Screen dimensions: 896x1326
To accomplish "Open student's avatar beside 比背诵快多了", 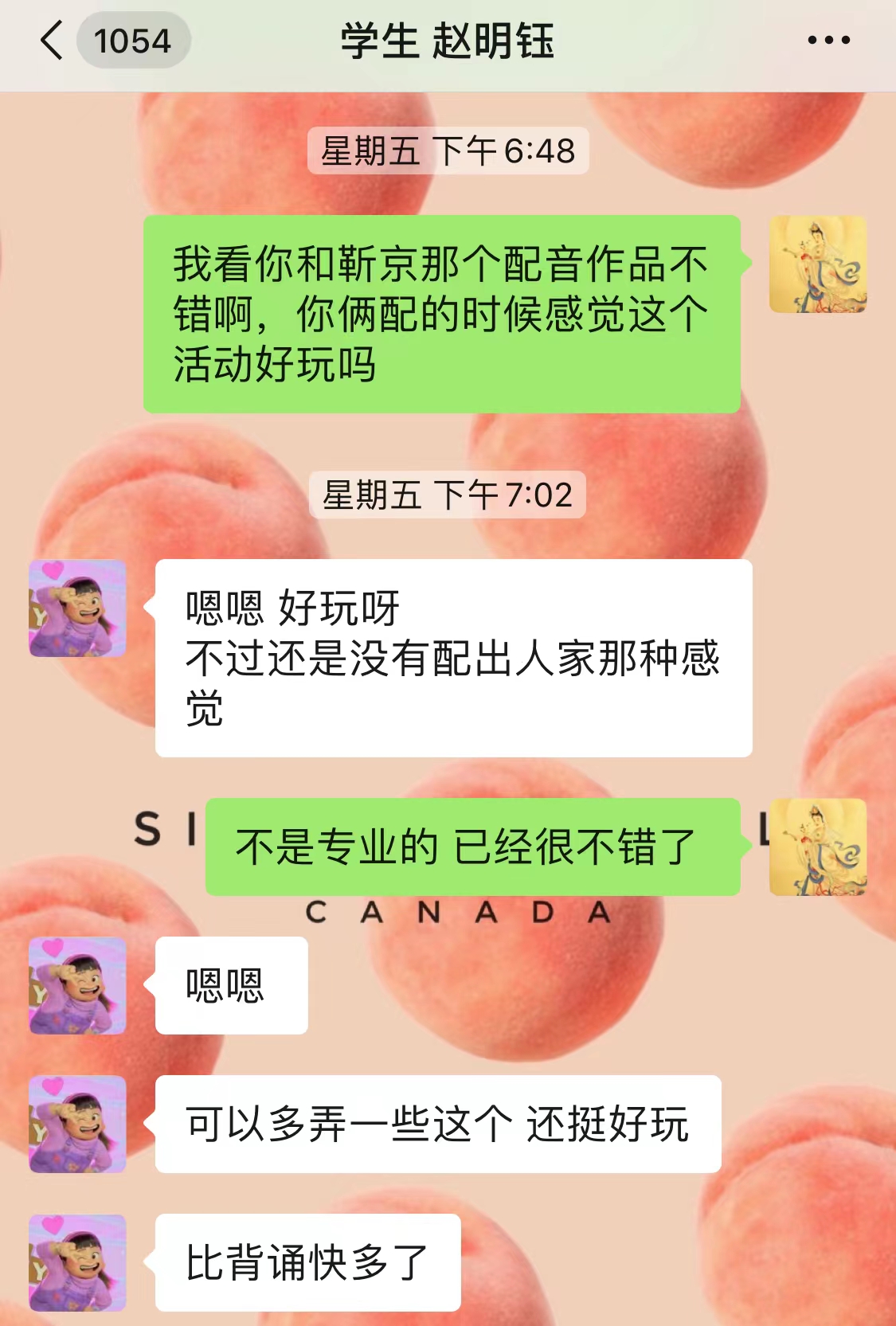I will click(77, 1262).
